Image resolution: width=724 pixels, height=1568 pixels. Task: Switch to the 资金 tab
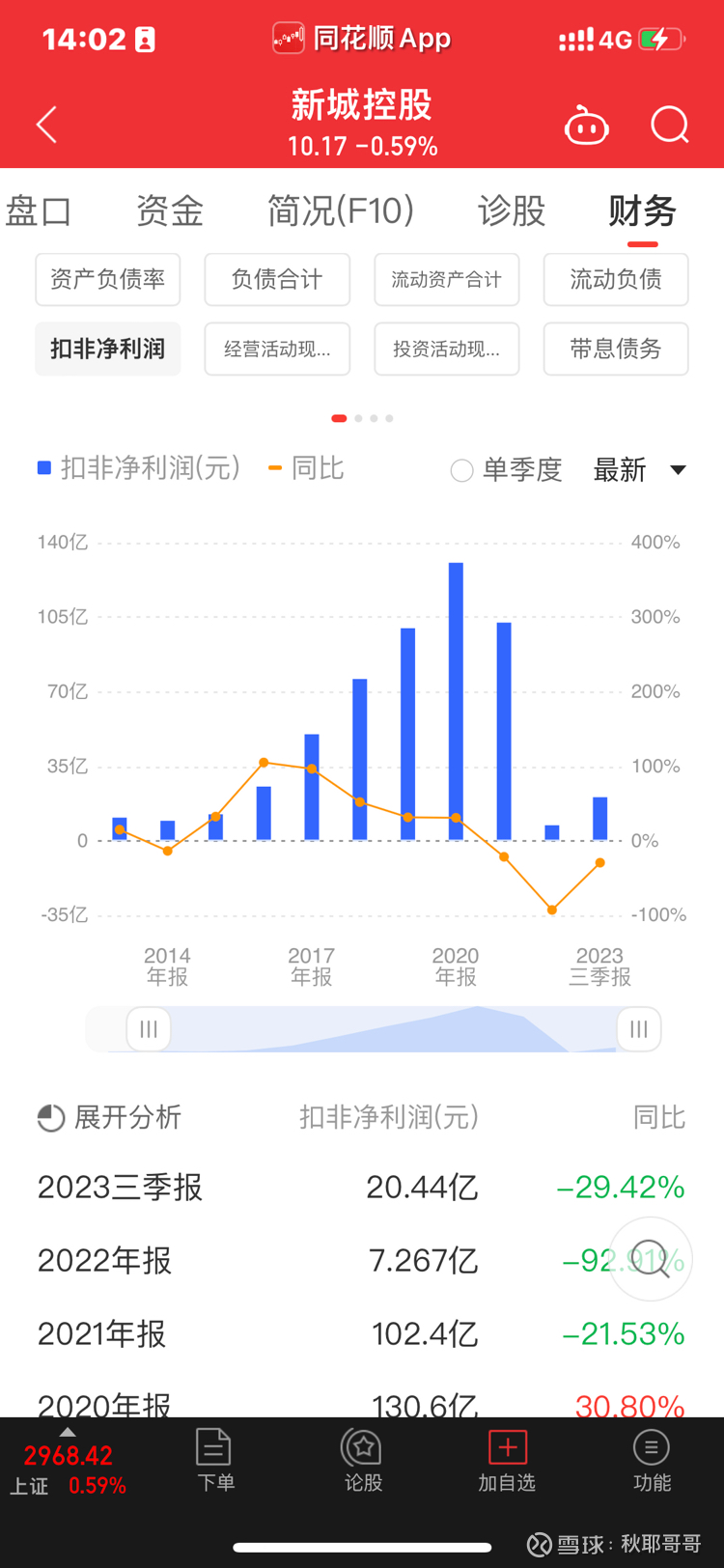pos(168,211)
